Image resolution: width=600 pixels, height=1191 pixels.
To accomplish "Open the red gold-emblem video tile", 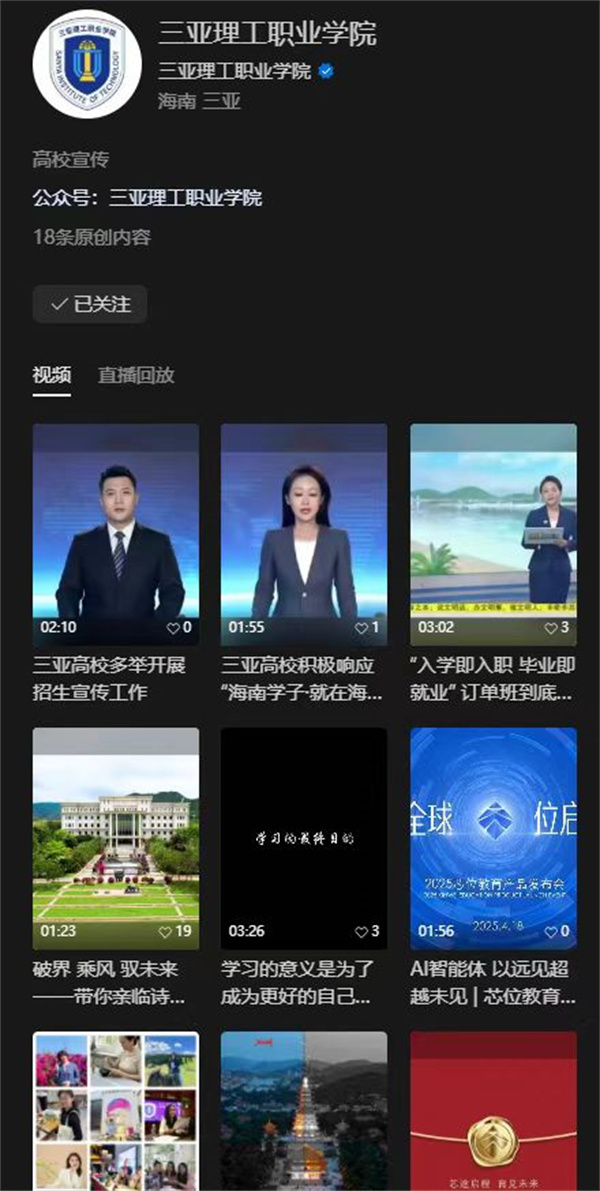I will coord(493,1110).
